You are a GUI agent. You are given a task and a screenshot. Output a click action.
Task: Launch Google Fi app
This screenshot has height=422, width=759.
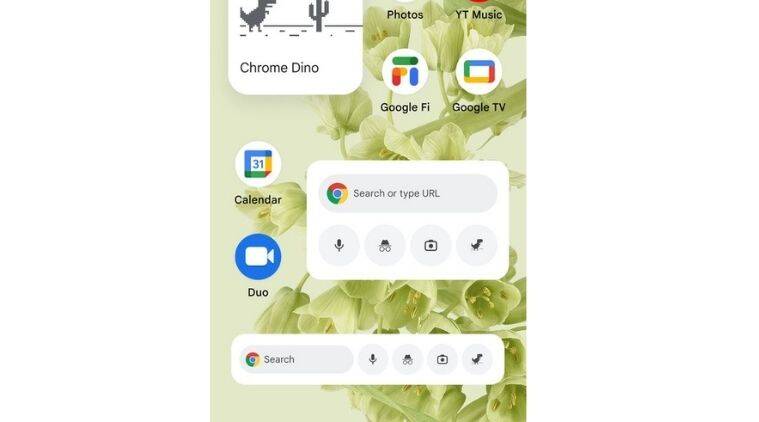pyautogui.click(x=405, y=73)
